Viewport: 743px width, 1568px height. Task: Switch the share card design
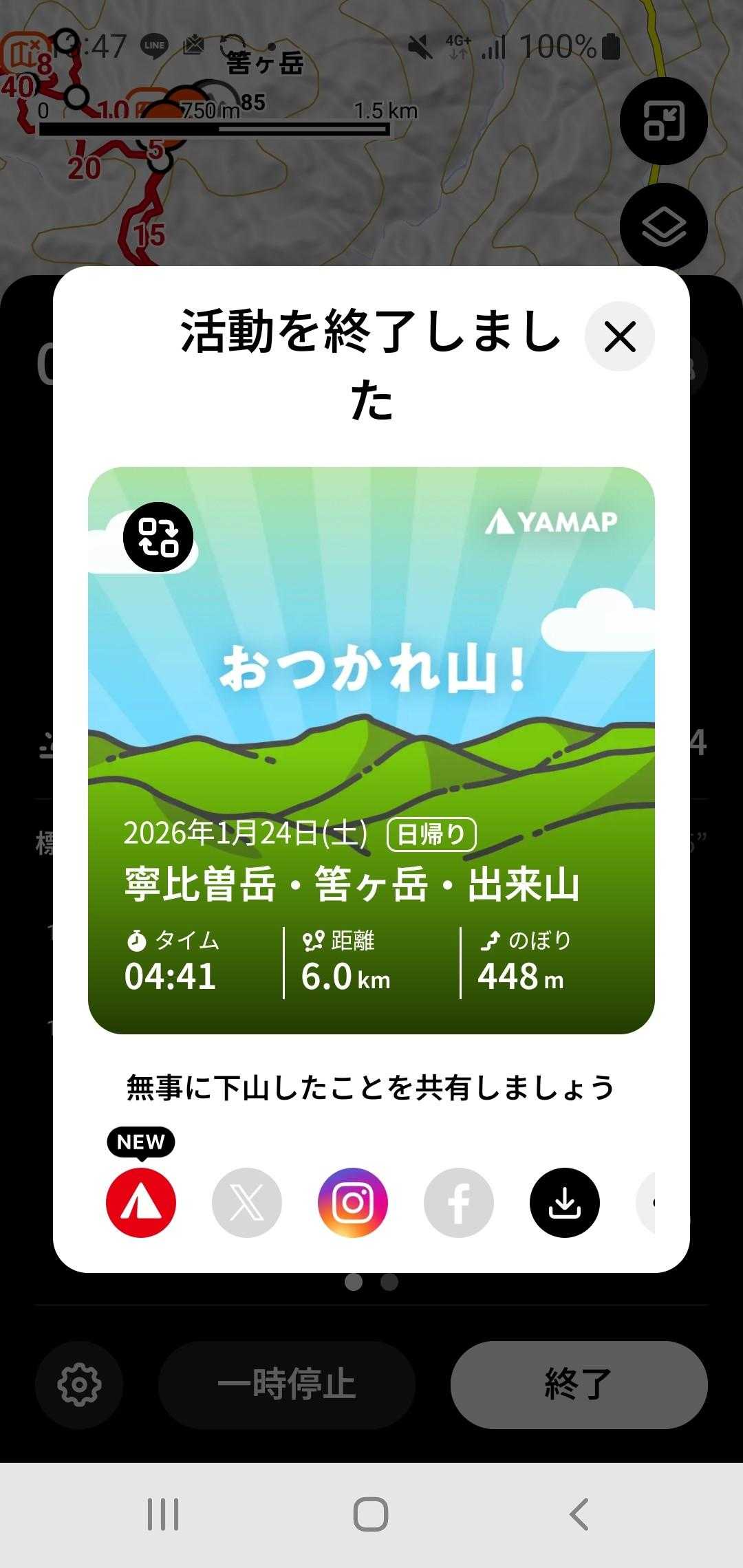158,537
